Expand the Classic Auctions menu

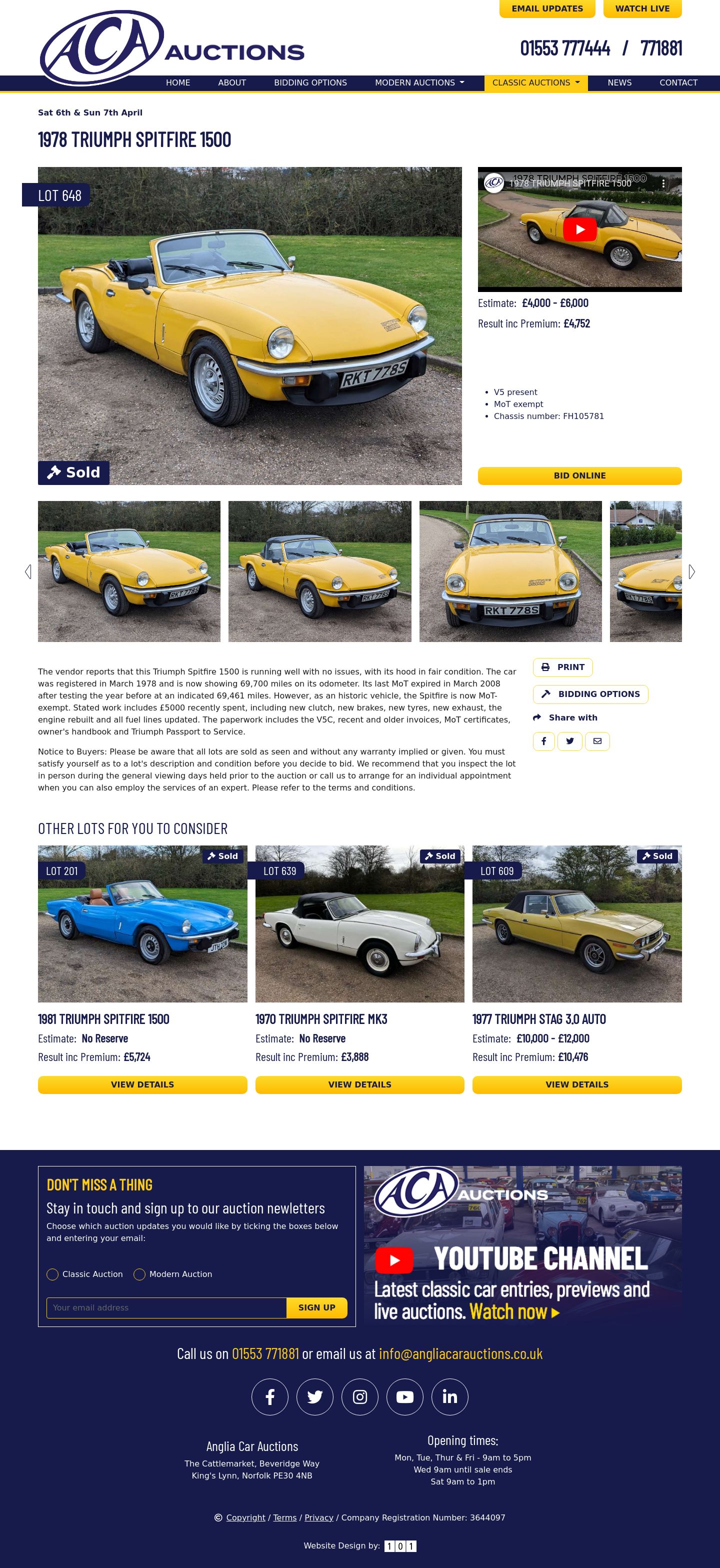pos(535,83)
